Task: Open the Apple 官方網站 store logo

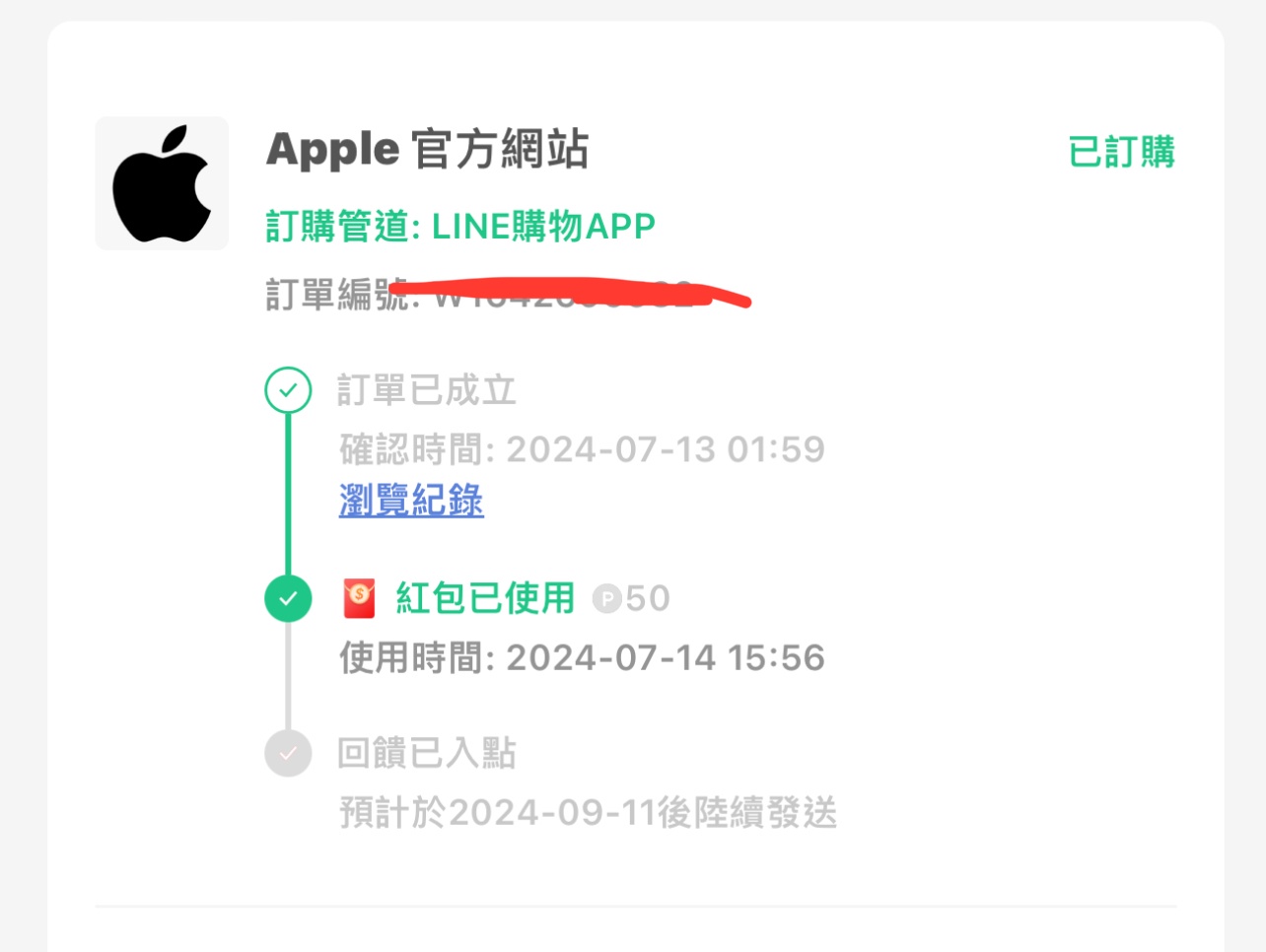Action: pyautogui.click(x=162, y=183)
